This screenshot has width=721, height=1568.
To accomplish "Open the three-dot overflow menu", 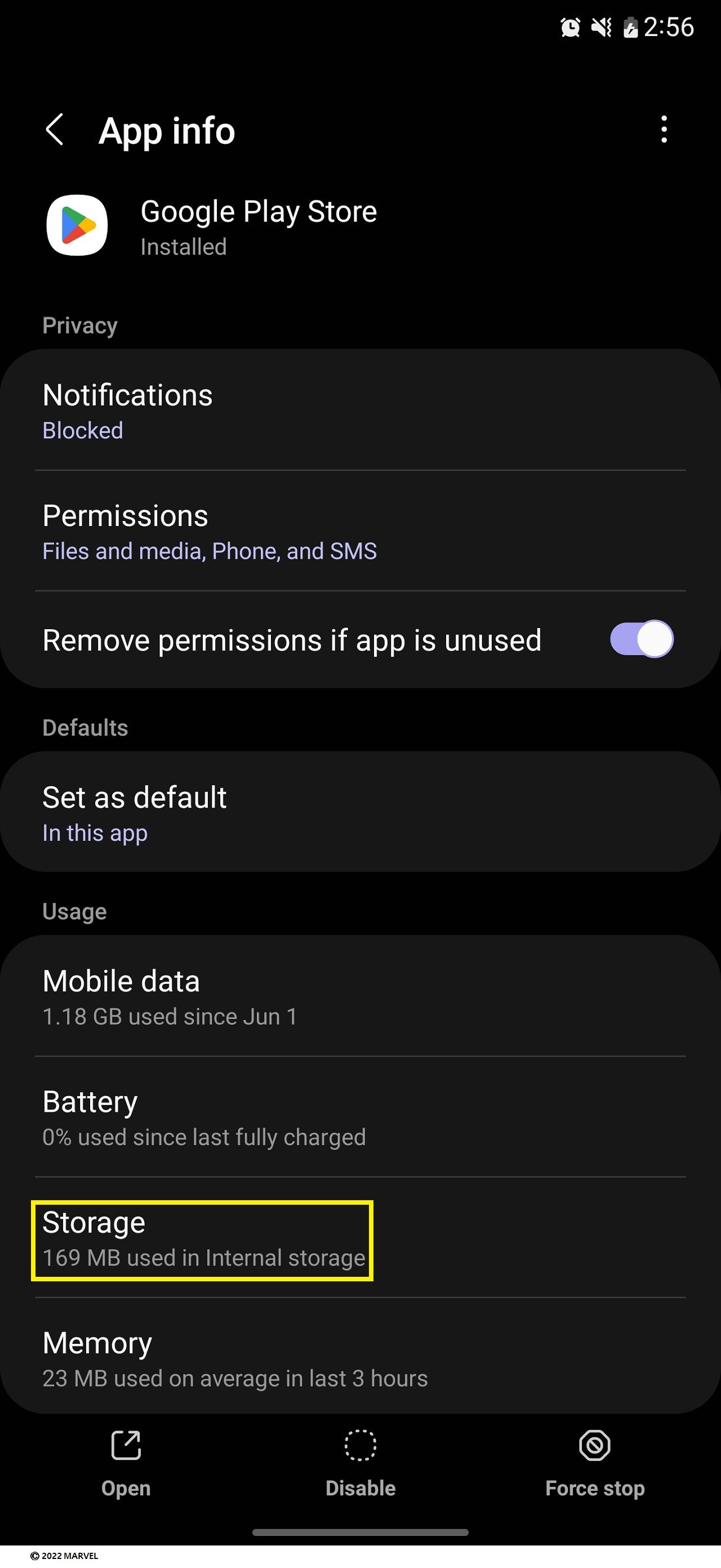I will tap(664, 130).
